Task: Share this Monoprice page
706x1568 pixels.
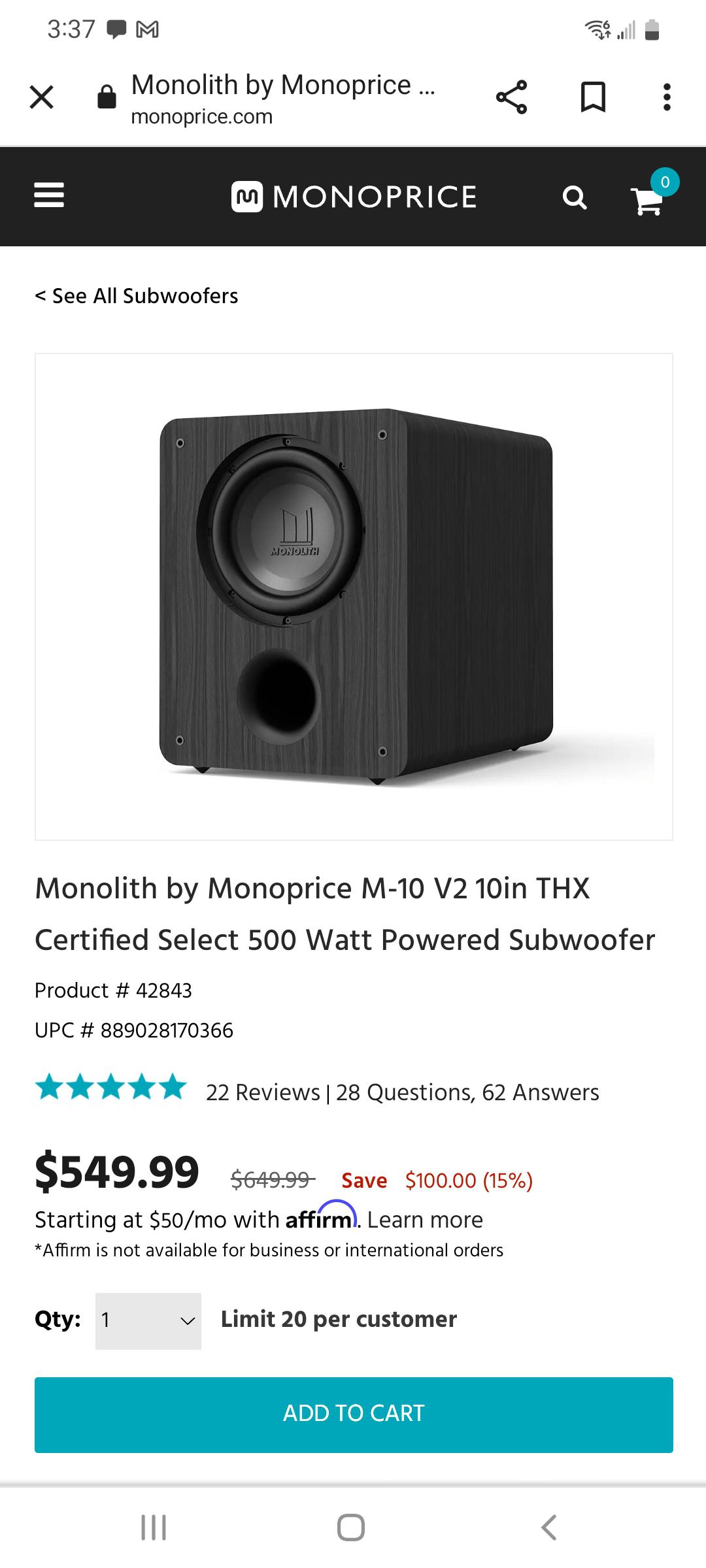Action: pyautogui.click(x=511, y=98)
